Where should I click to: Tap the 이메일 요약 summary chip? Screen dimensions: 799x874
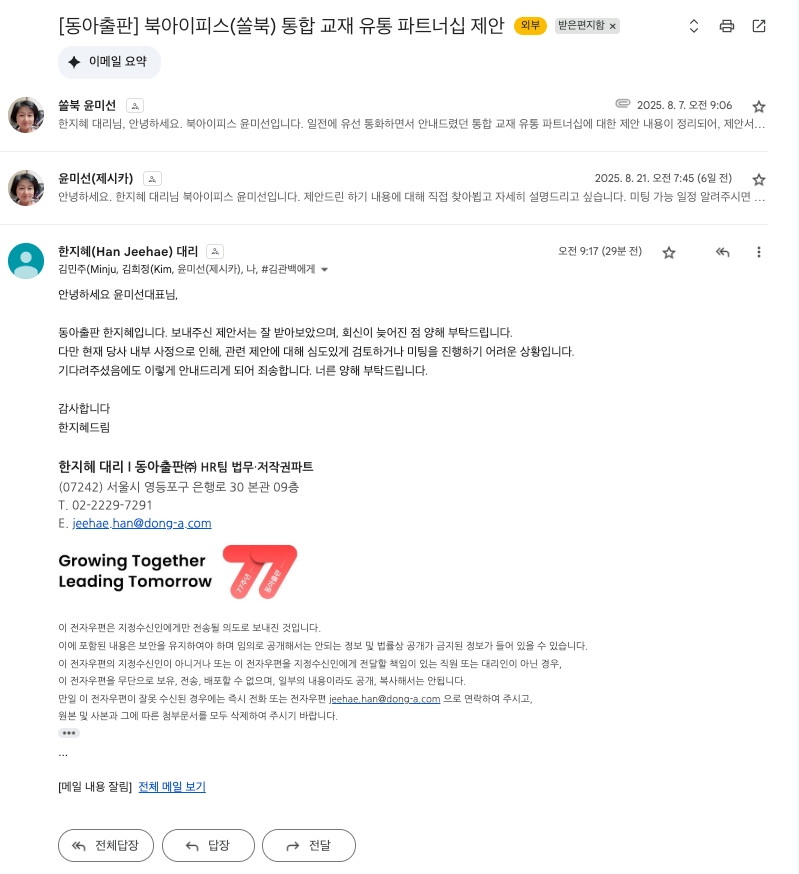108,62
